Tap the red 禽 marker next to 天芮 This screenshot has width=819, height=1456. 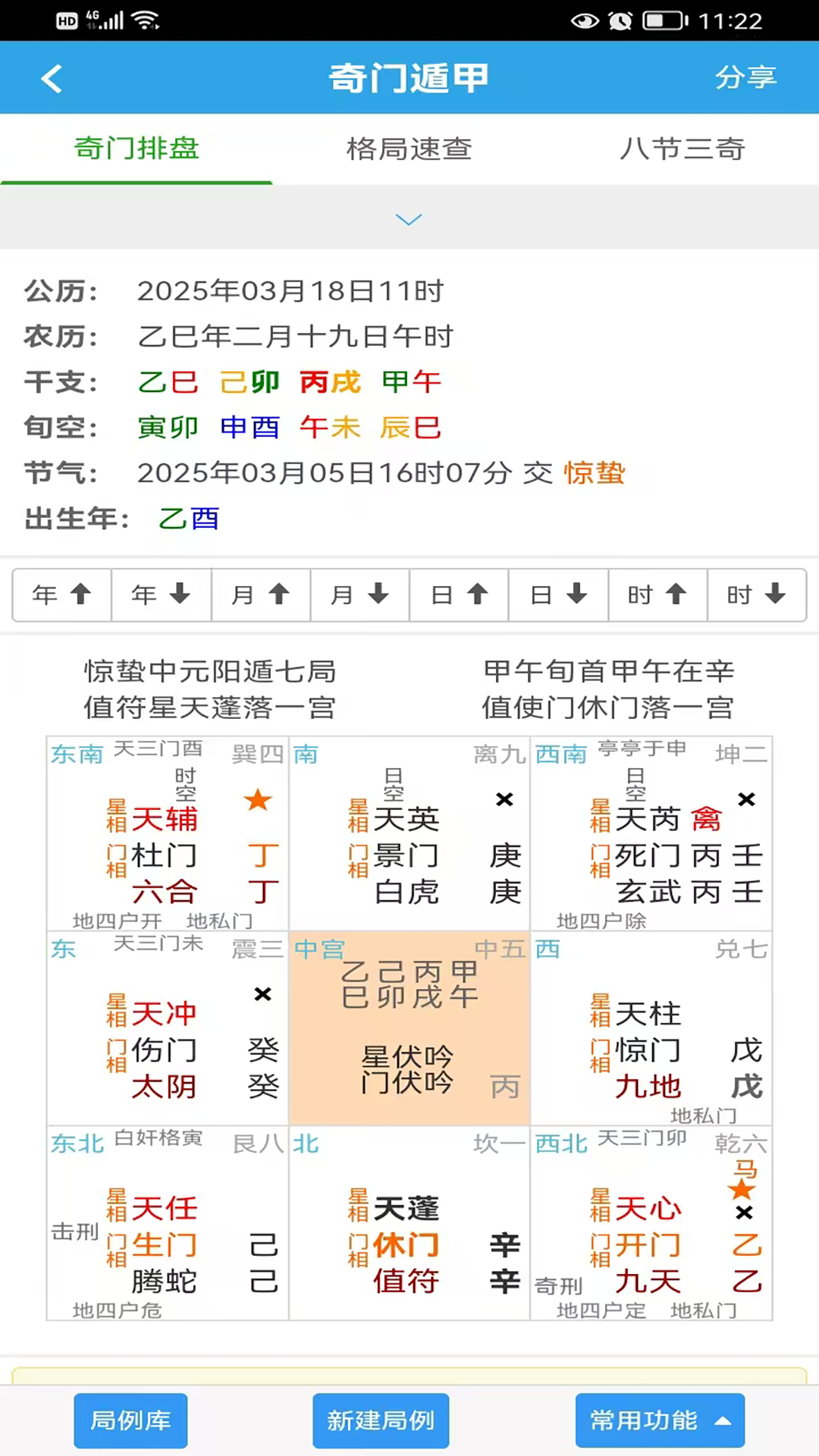click(x=708, y=819)
